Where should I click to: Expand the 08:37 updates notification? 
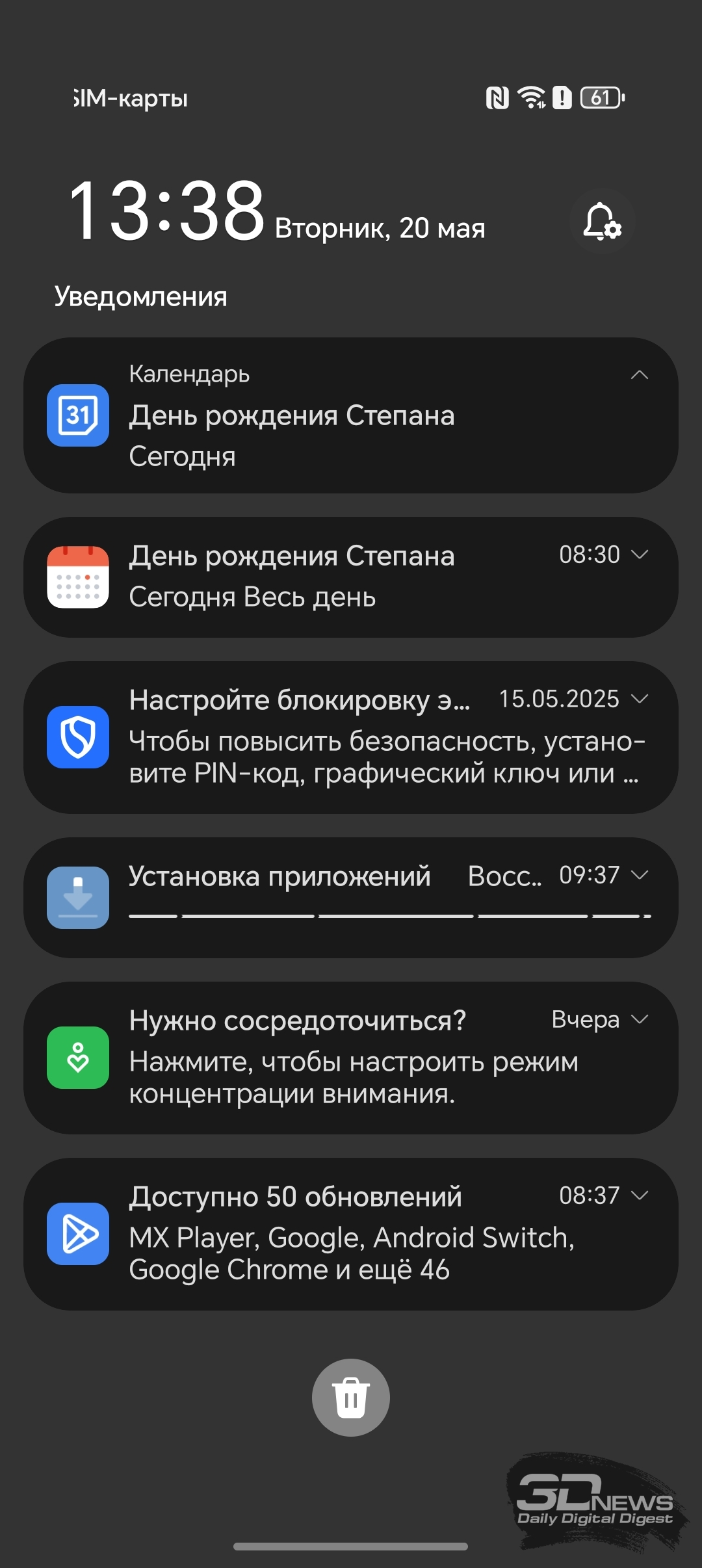[640, 1196]
